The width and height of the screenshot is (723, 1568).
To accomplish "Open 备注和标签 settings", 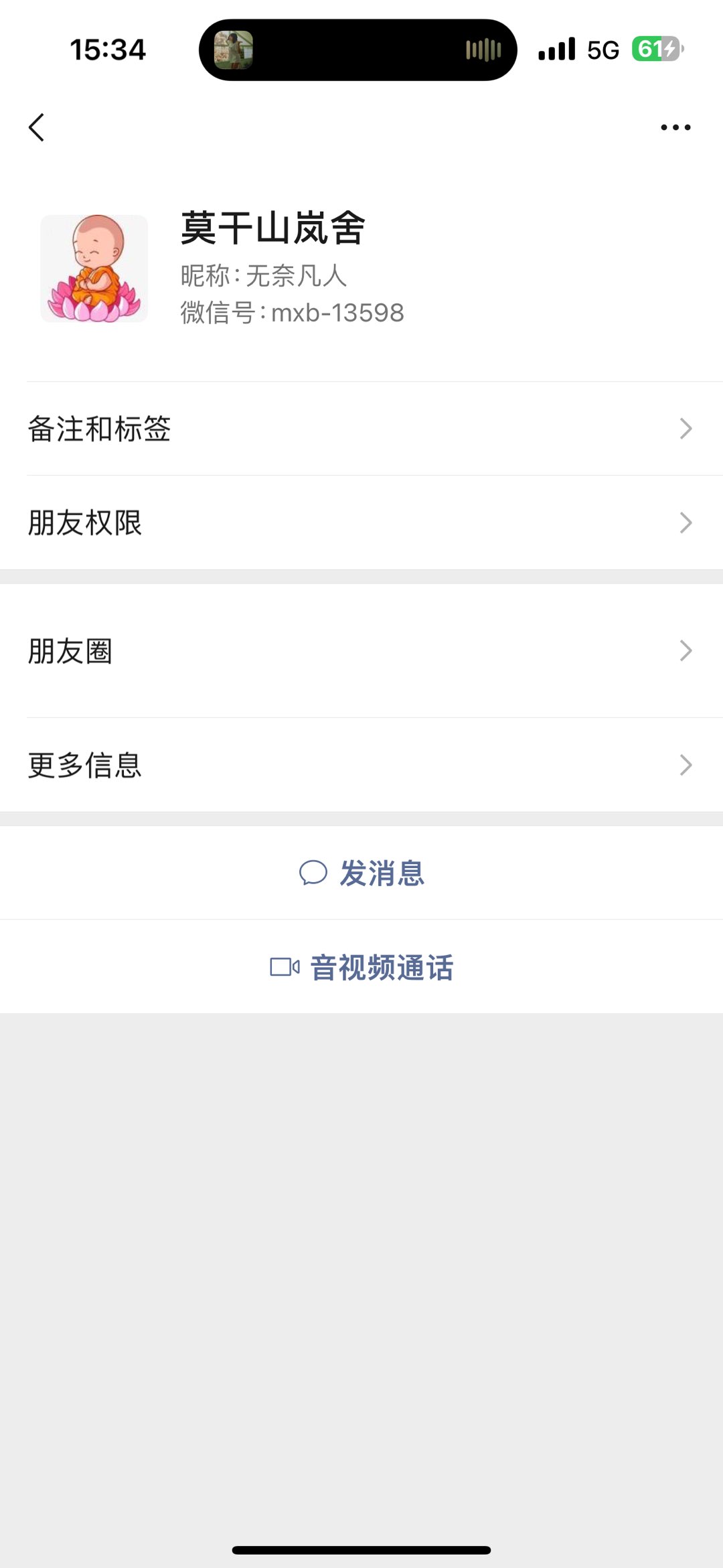I will pyautogui.click(x=361, y=429).
